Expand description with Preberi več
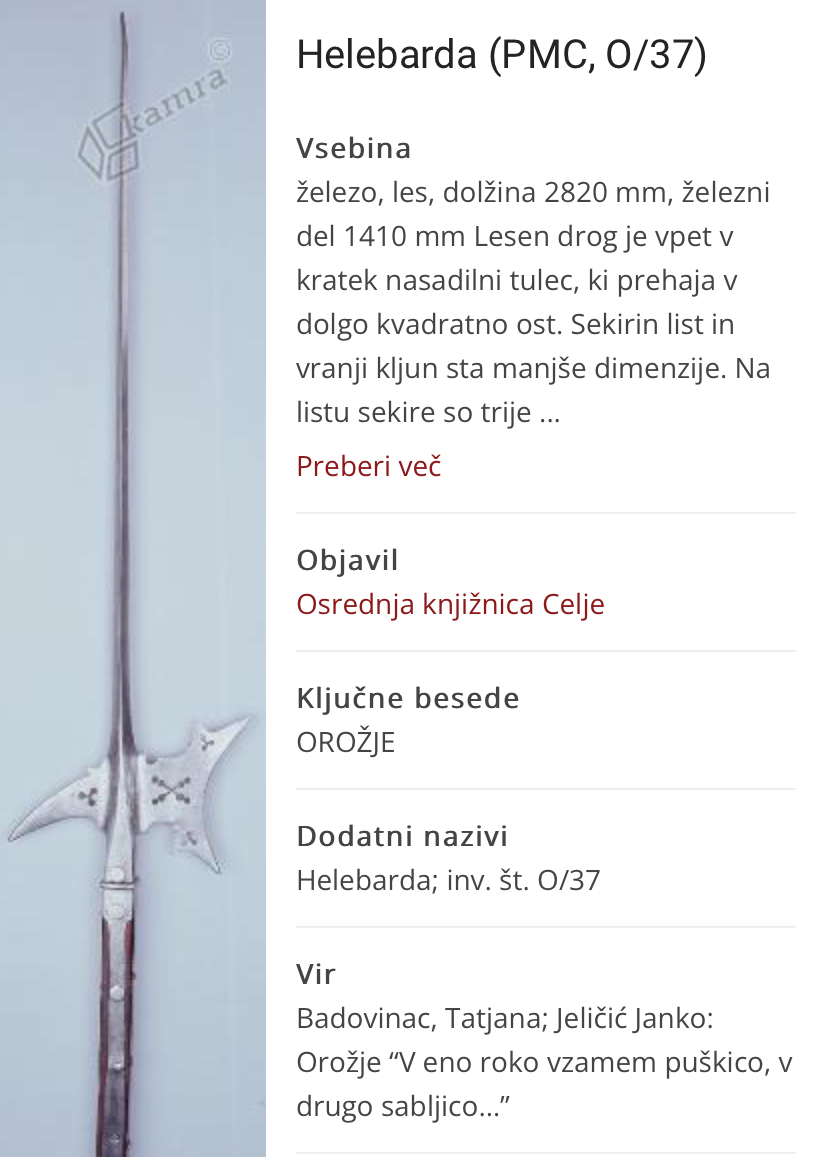Viewport: 816px width, 1157px height. point(369,466)
